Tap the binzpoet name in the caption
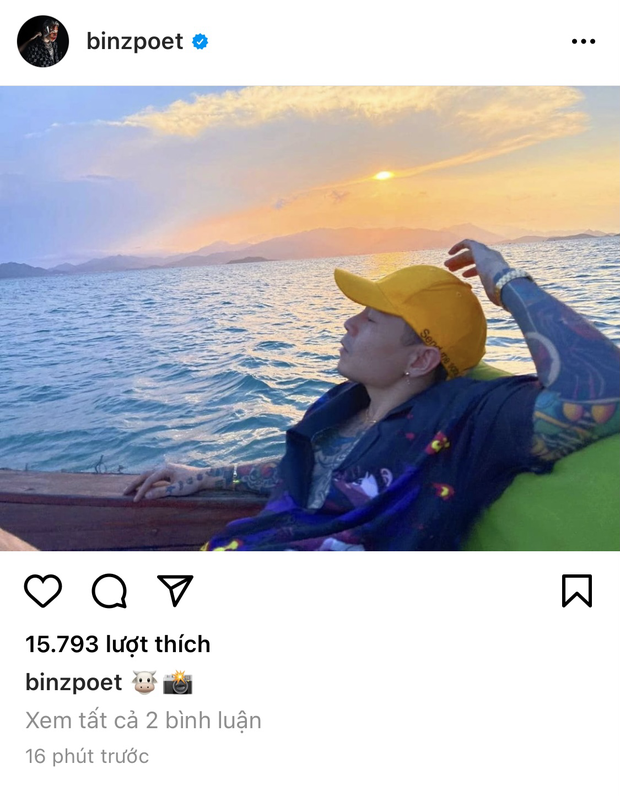The height and width of the screenshot is (796, 620). (x=73, y=683)
